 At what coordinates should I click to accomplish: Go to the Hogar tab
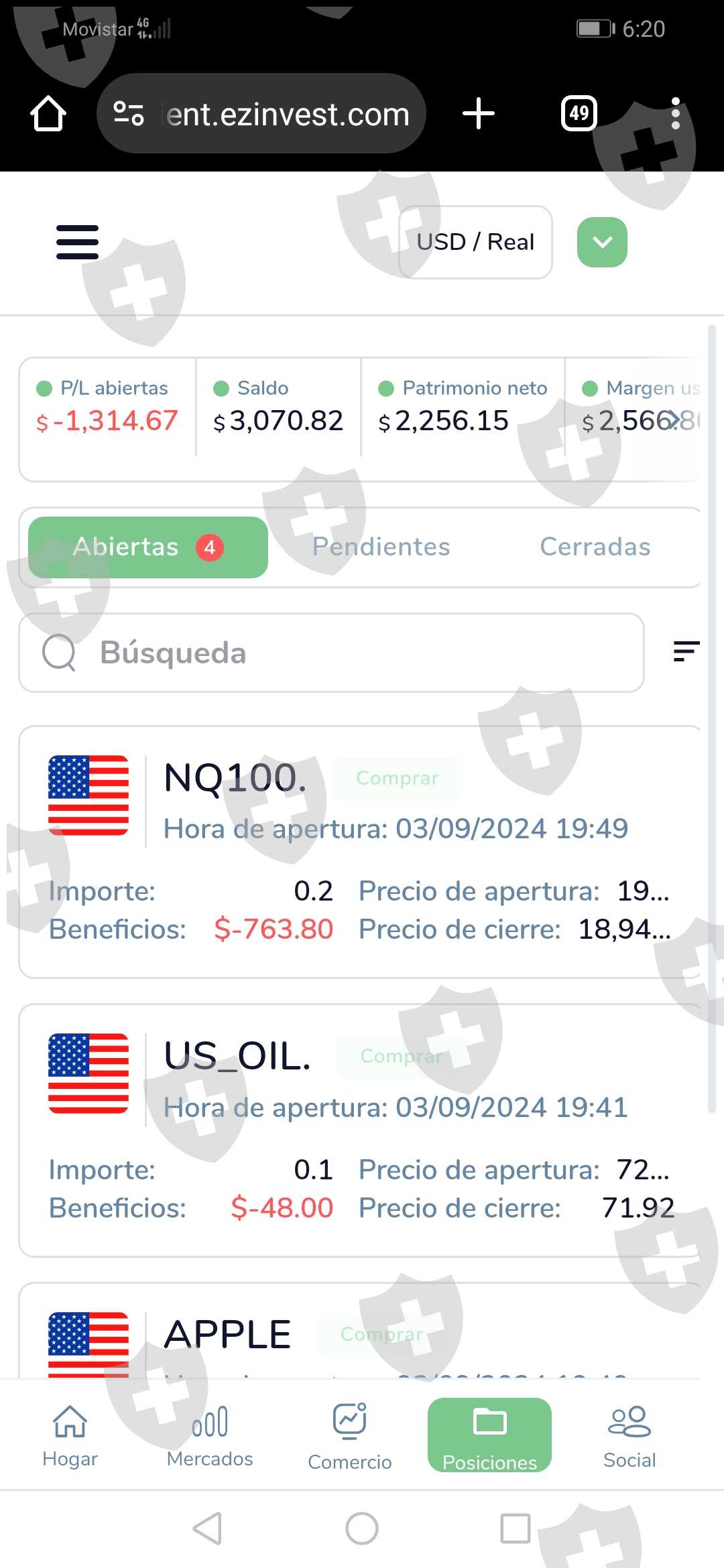pos(70,1435)
